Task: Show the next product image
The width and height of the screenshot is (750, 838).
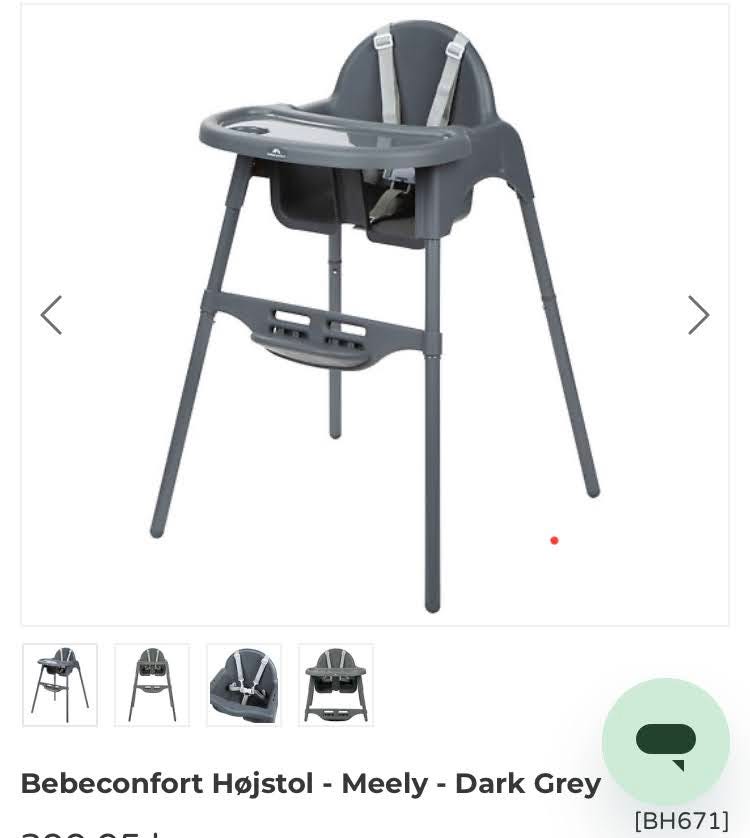Action: (x=698, y=315)
